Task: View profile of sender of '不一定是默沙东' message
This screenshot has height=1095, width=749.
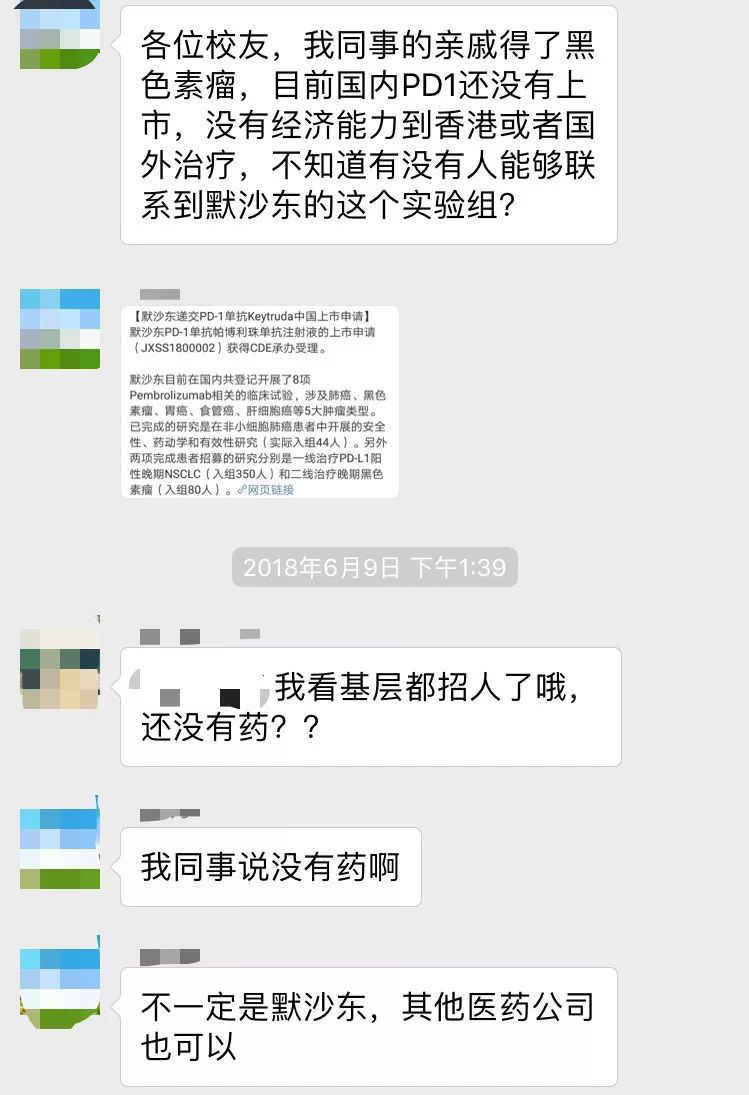Action: [60, 988]
